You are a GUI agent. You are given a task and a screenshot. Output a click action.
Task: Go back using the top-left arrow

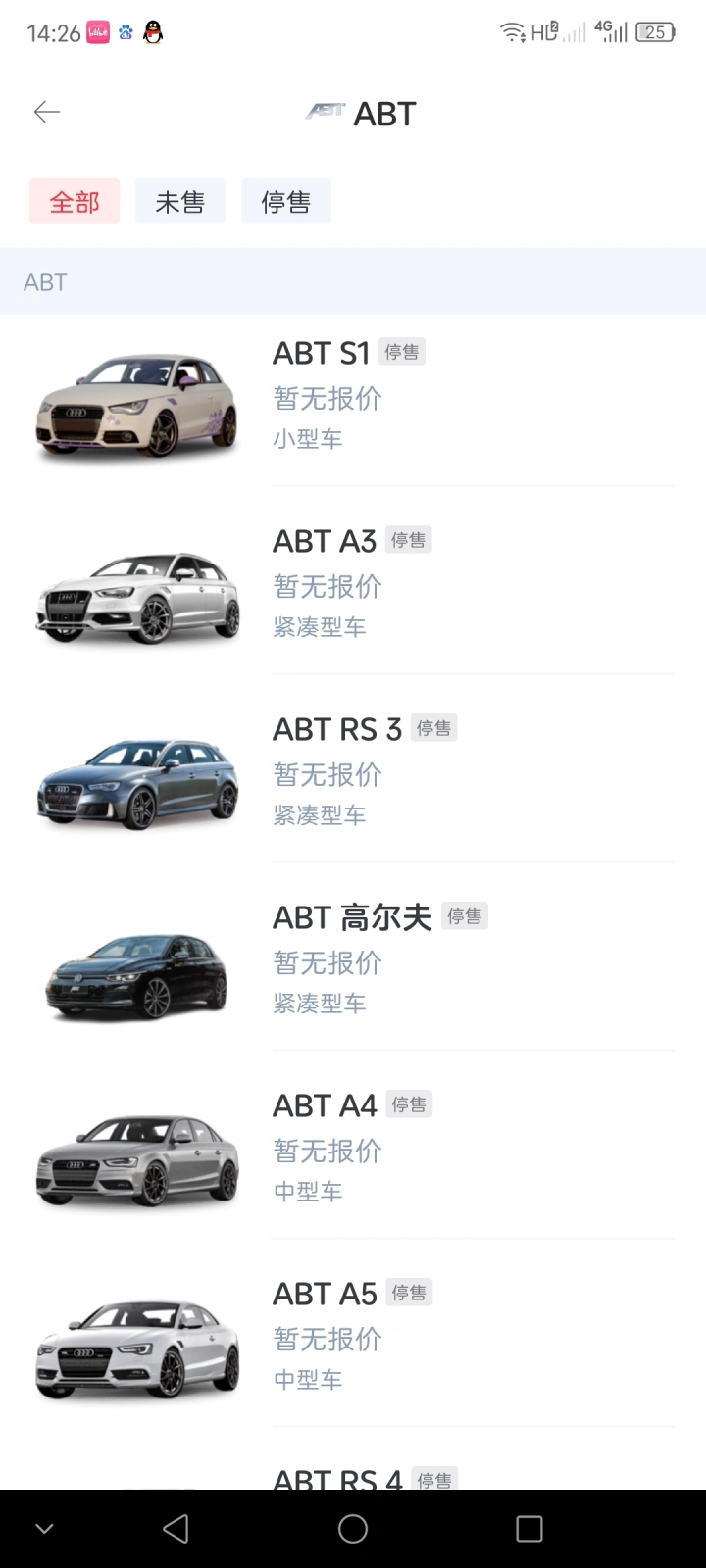[x=47, y=113]
